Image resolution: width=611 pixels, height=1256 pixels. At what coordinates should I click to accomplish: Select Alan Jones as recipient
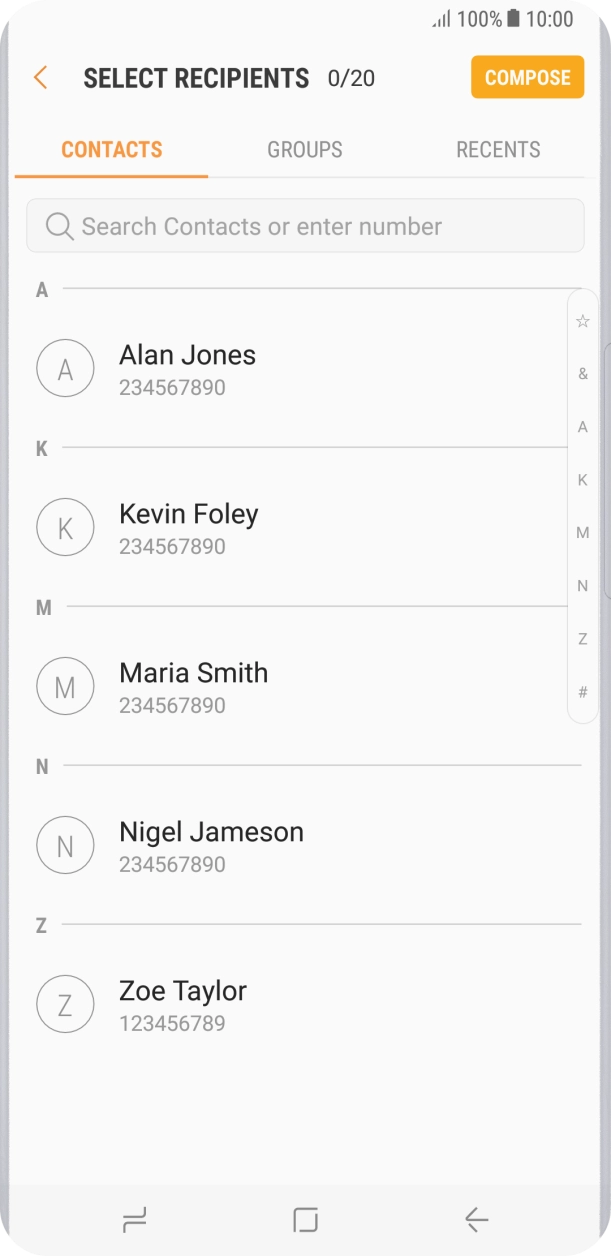[x=187, y=369]
